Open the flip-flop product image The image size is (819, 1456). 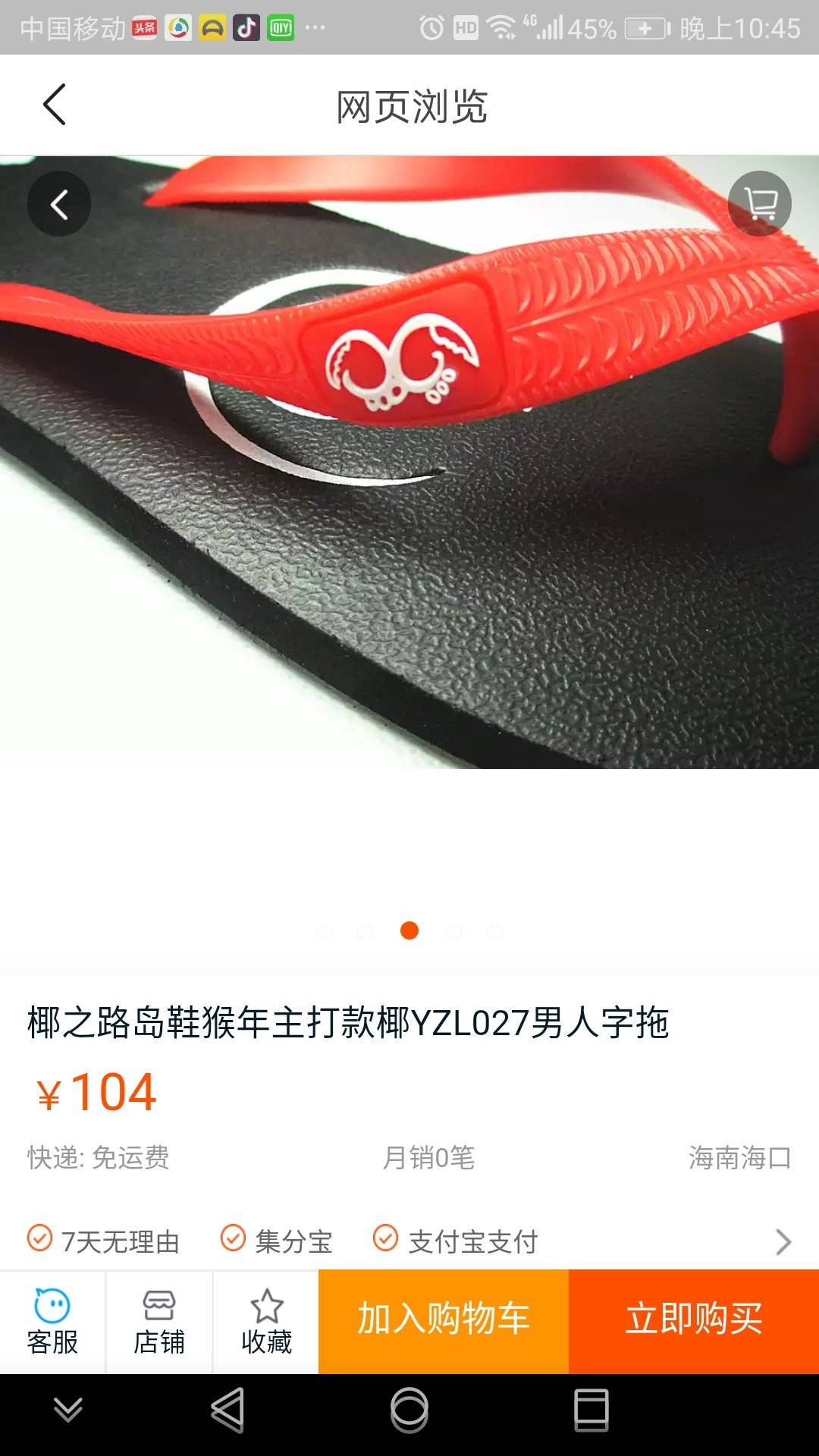(x=409, y=493)
